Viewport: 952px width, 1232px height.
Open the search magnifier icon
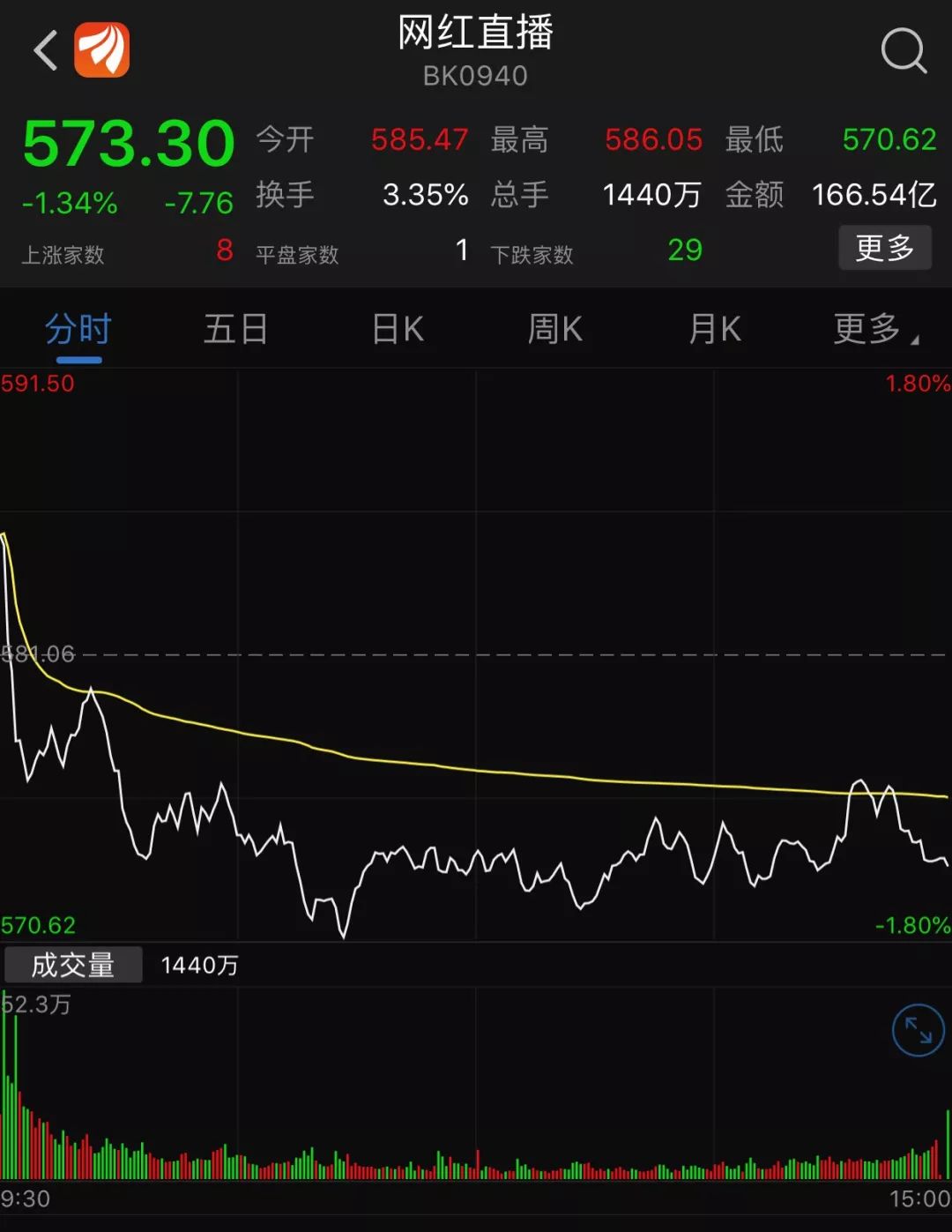pyautogui.click(x=904, y=50)
